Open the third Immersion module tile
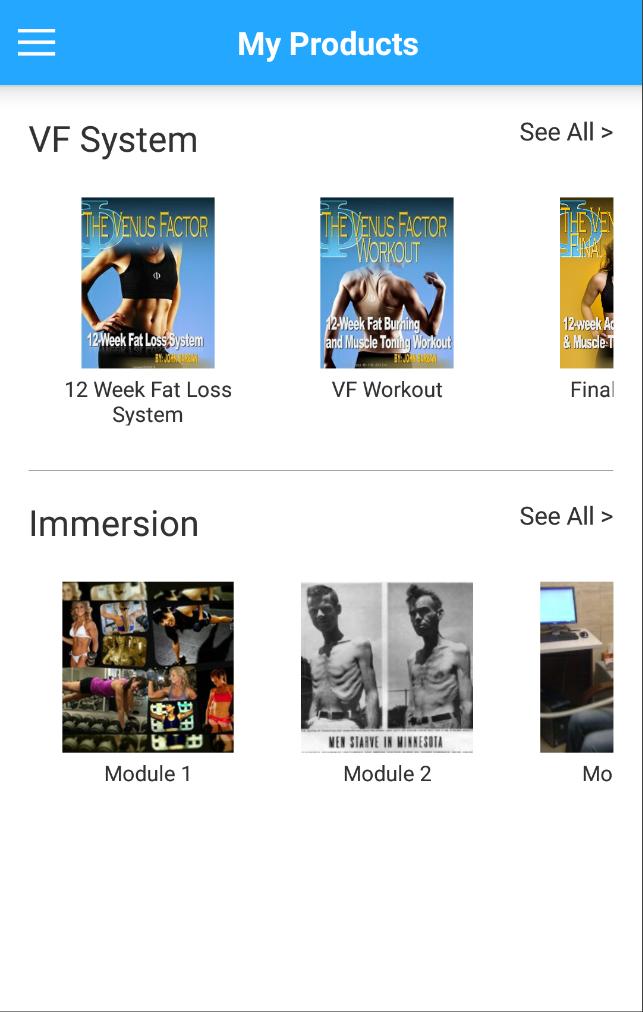Screen dimensions: 643x1012 [577, 667]
